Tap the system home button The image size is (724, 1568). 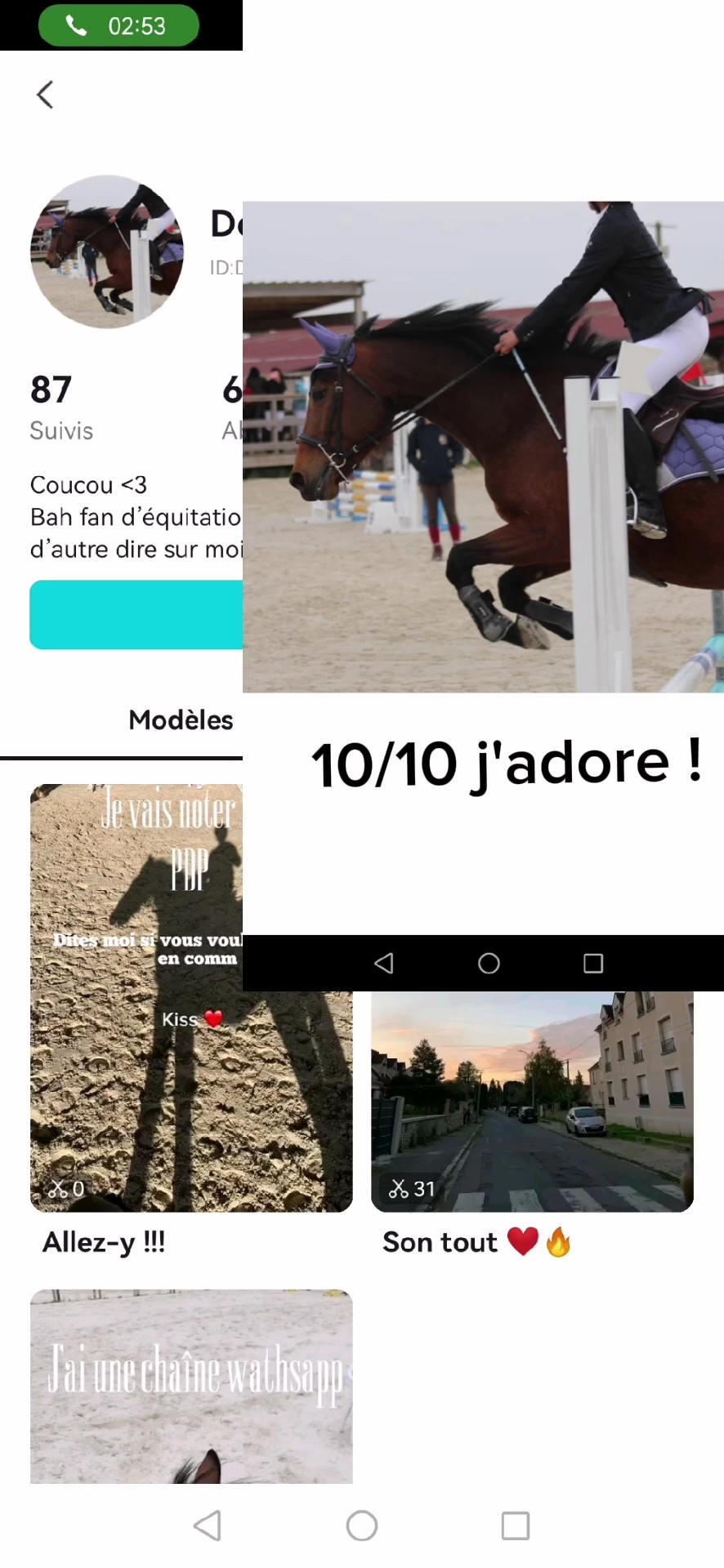(x=362, y=1526)
